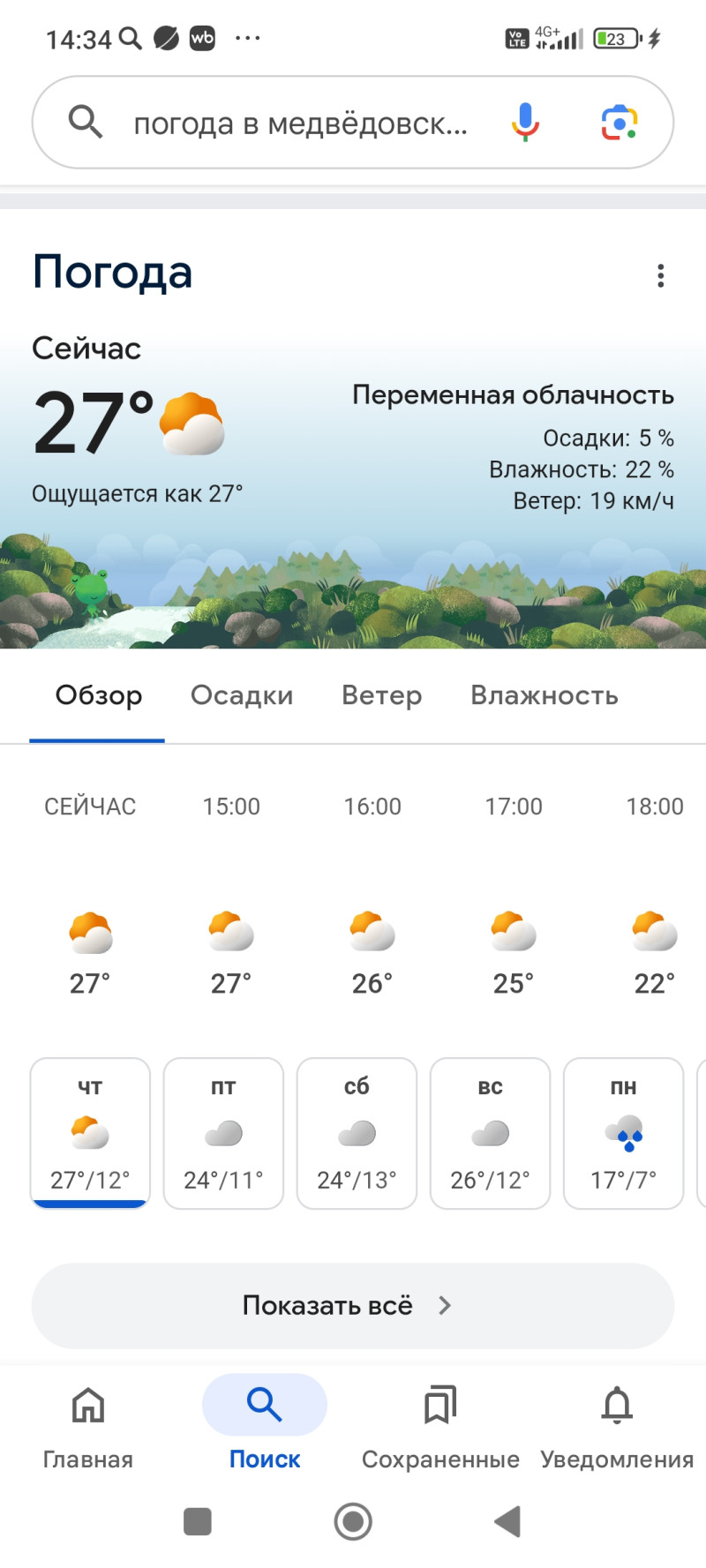Select the Обзор tab
Screen dimensions: 706x1568
coord(98,695)
